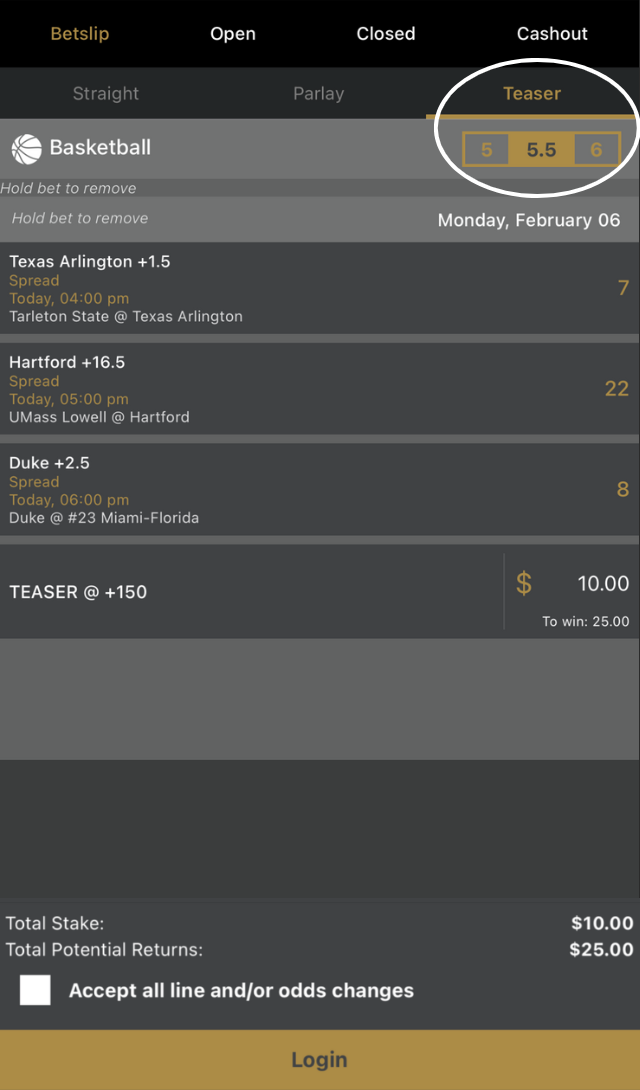Go to the Cashout tab
The height and width of the screenshot is (1090, 640).
tap(552, 34)
